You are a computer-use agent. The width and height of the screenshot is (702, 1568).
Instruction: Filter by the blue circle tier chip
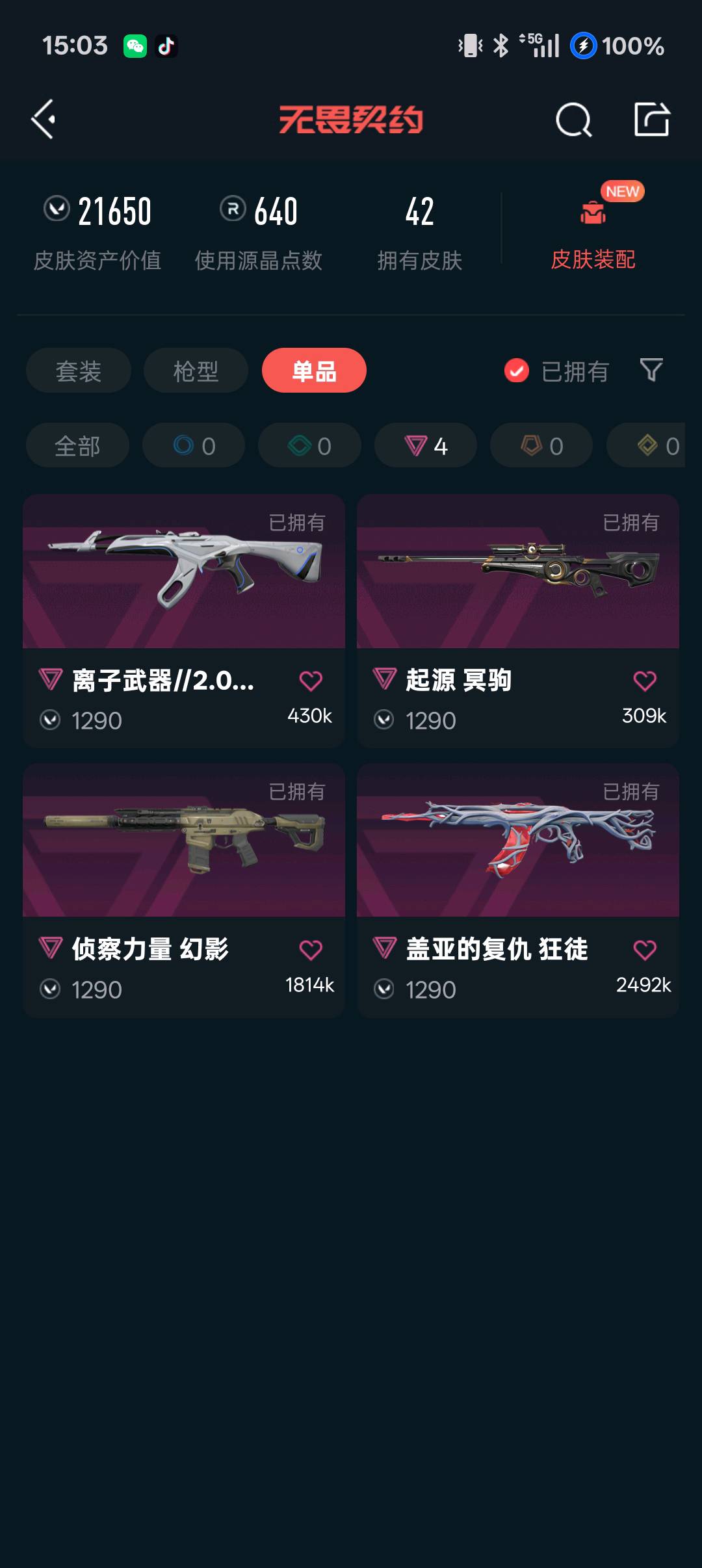coord(194,446)
